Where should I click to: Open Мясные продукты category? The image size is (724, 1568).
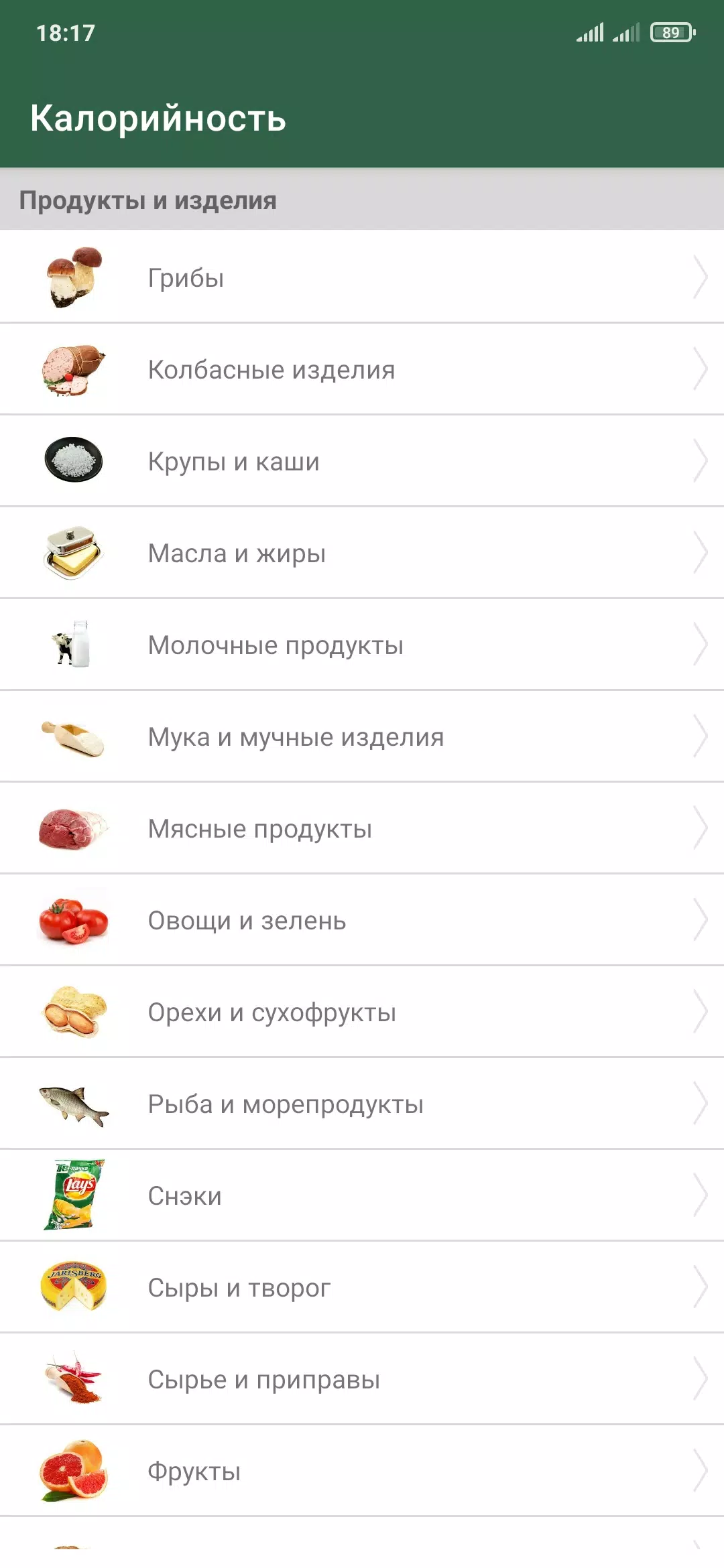pos(362,828)
